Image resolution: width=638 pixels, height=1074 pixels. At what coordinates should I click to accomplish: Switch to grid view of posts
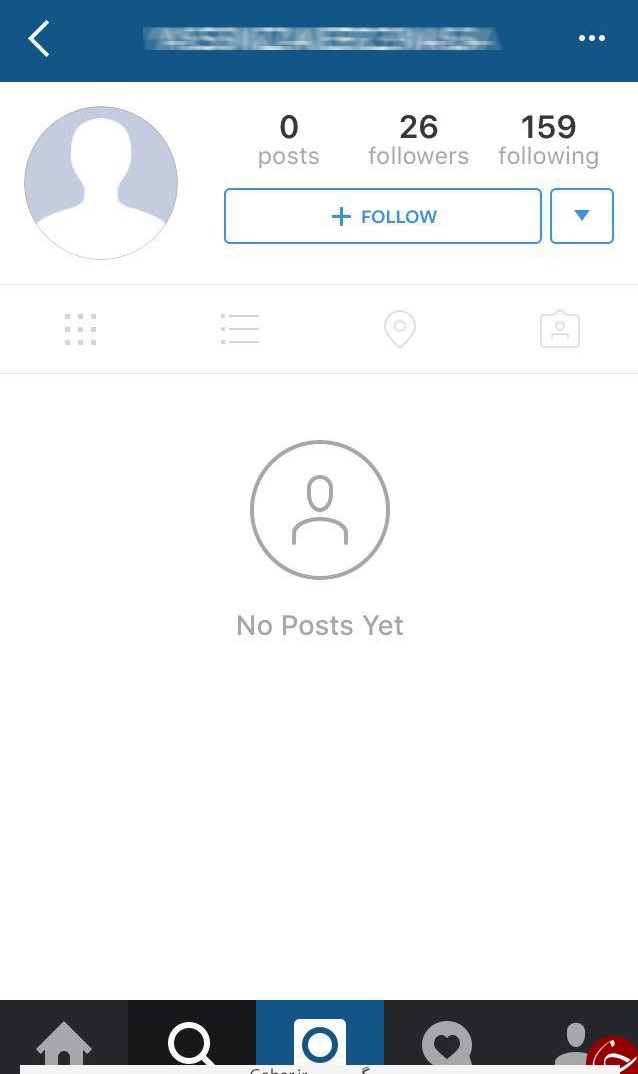[x=80, y=329]
